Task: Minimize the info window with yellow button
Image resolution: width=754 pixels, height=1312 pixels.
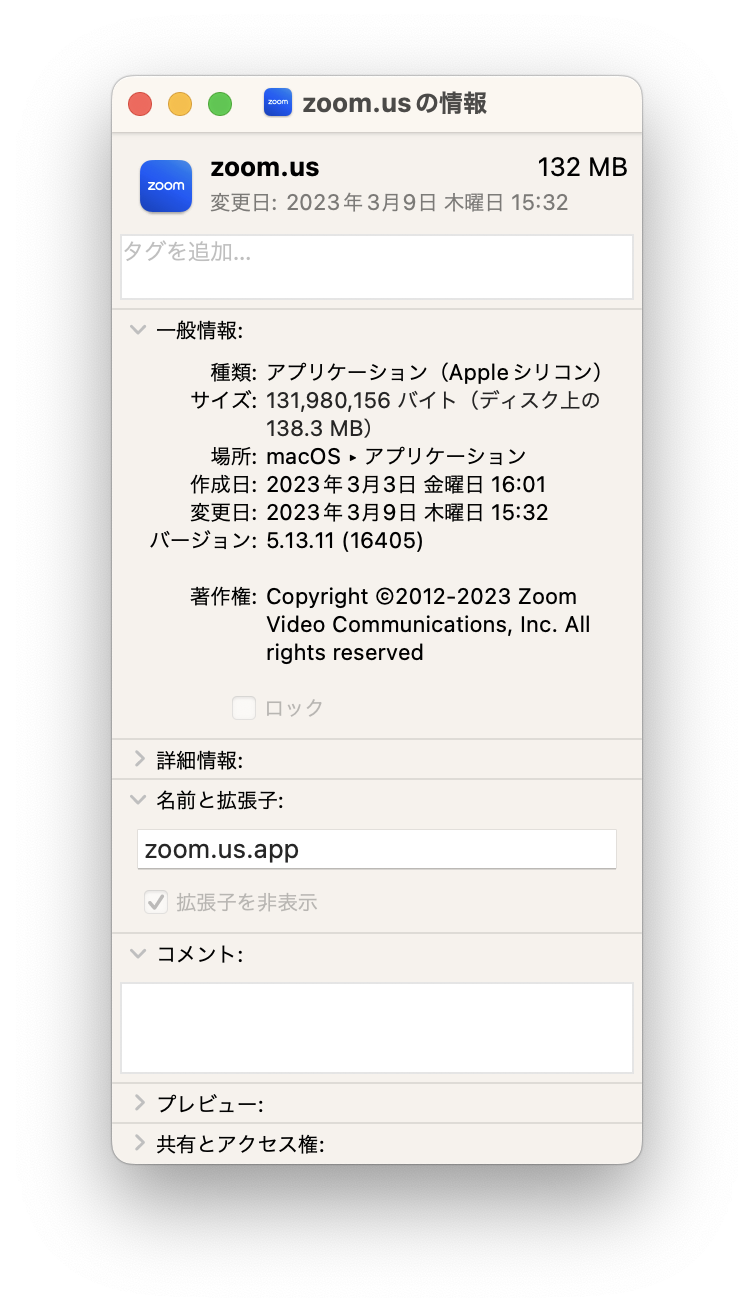Action: (x=180, y=103)
